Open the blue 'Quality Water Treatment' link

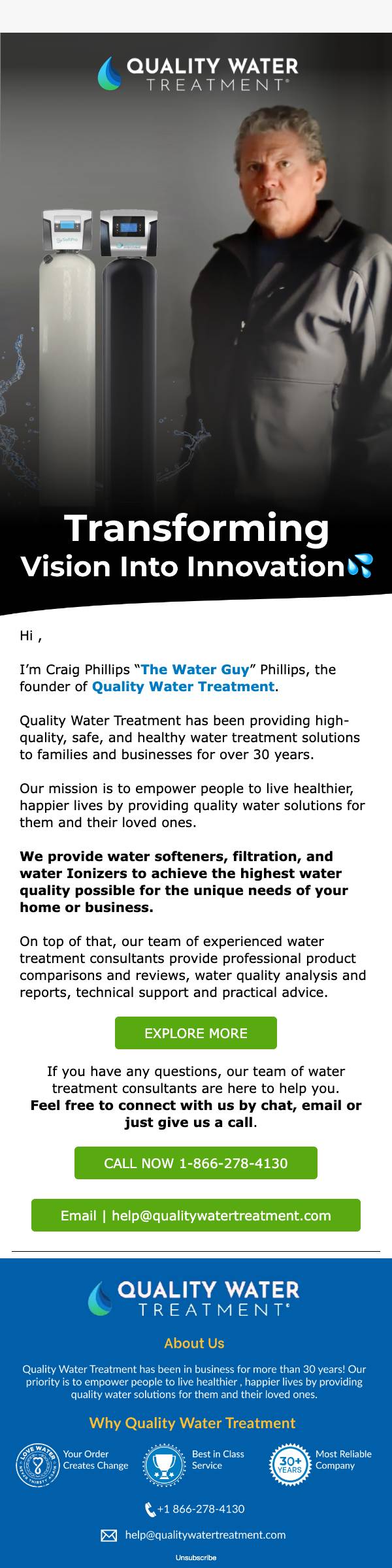pos(183,686)
